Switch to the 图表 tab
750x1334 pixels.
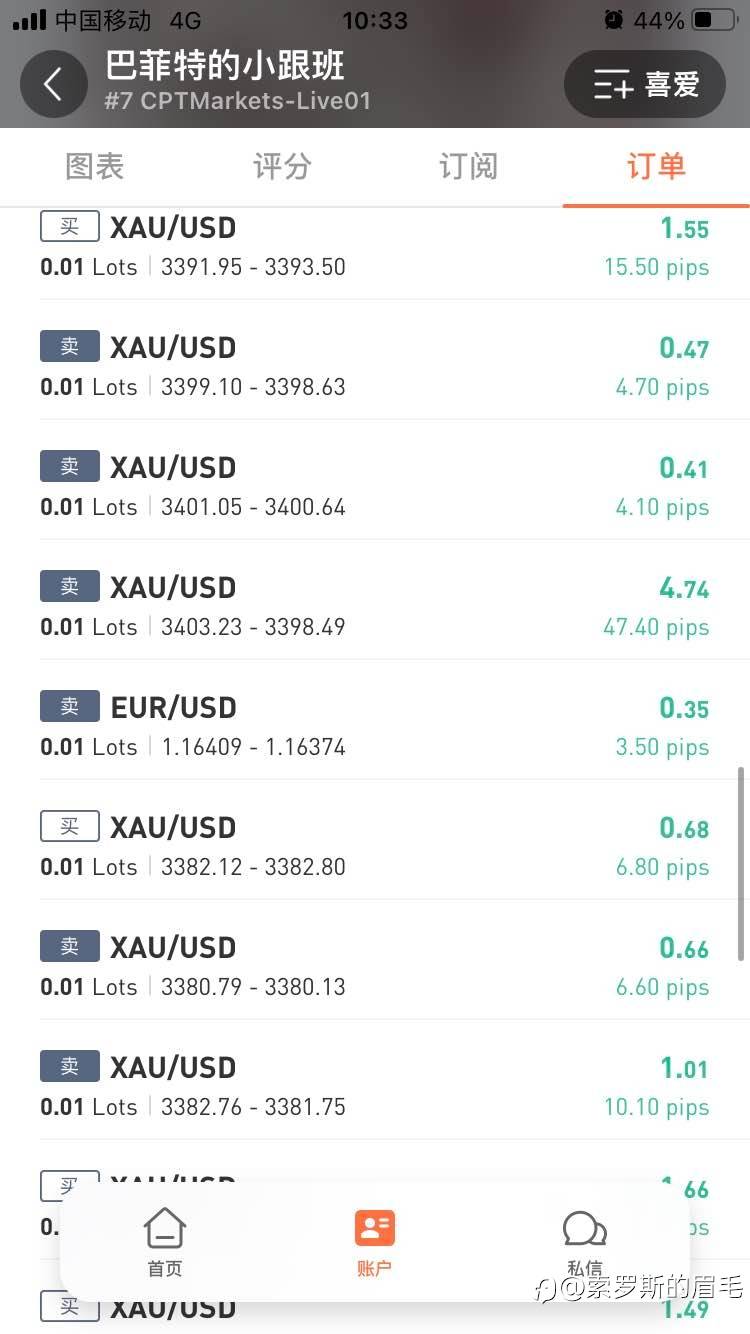click(94, 166)
